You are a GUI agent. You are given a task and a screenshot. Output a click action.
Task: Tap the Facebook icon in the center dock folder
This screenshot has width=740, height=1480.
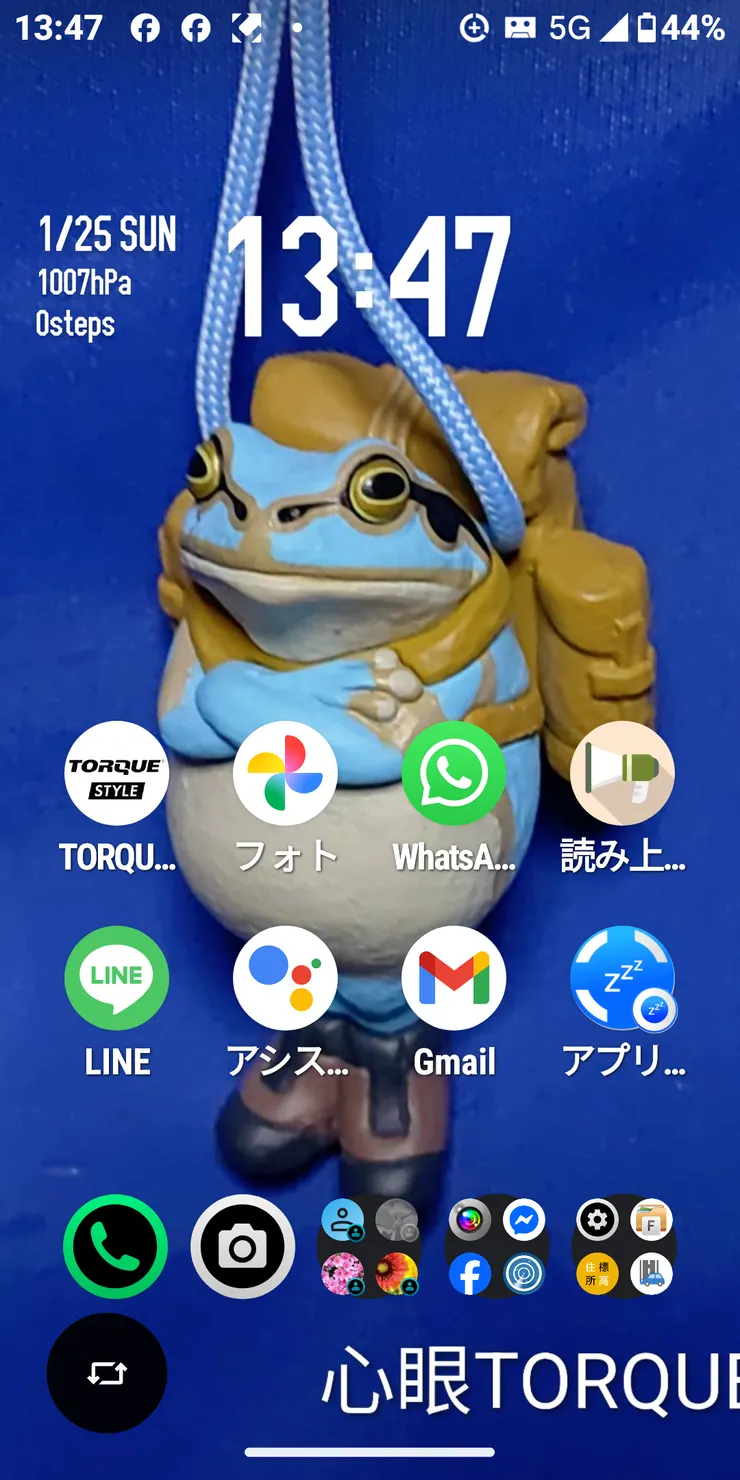click(469, 1274)
